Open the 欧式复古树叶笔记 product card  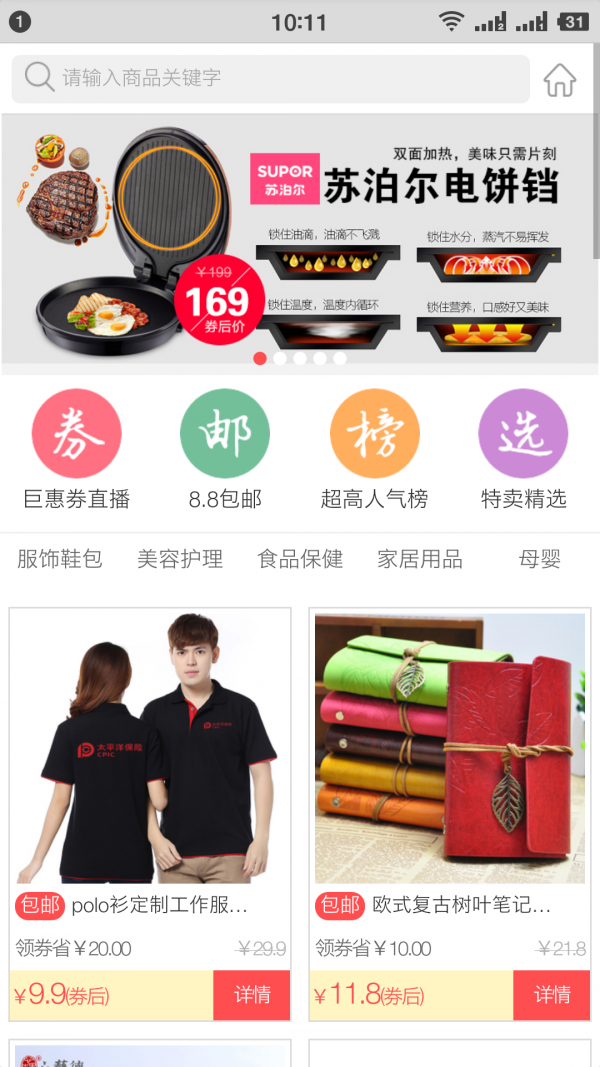(x=450, y=760)
